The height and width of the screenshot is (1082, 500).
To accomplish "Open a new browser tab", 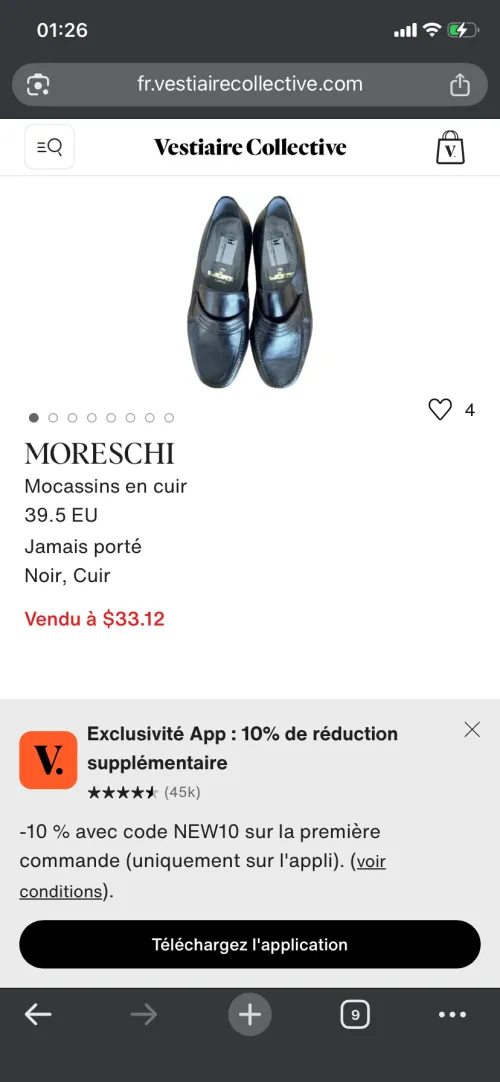I will pyautogui.click(x=250, y=1014).
